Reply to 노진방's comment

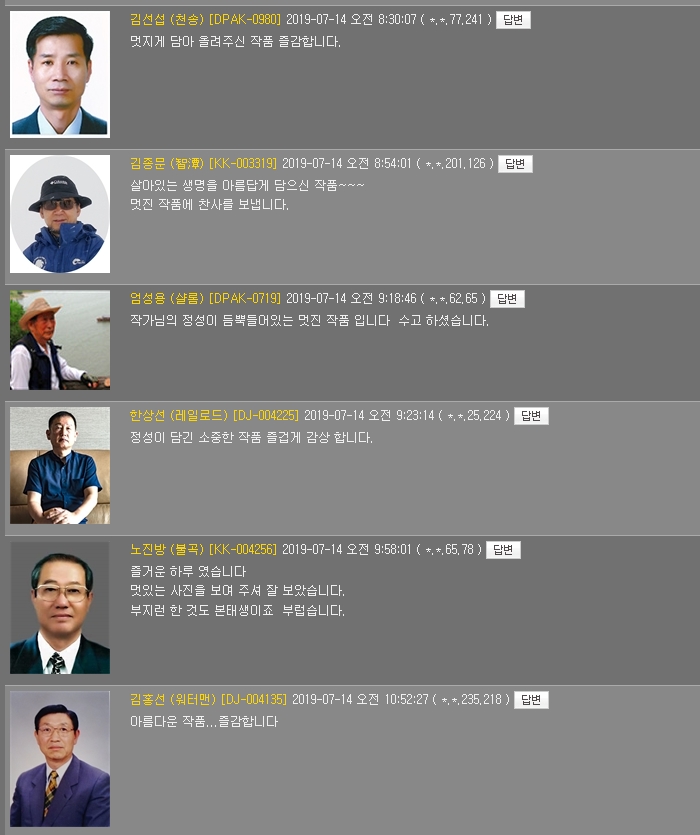click(503, 550)
